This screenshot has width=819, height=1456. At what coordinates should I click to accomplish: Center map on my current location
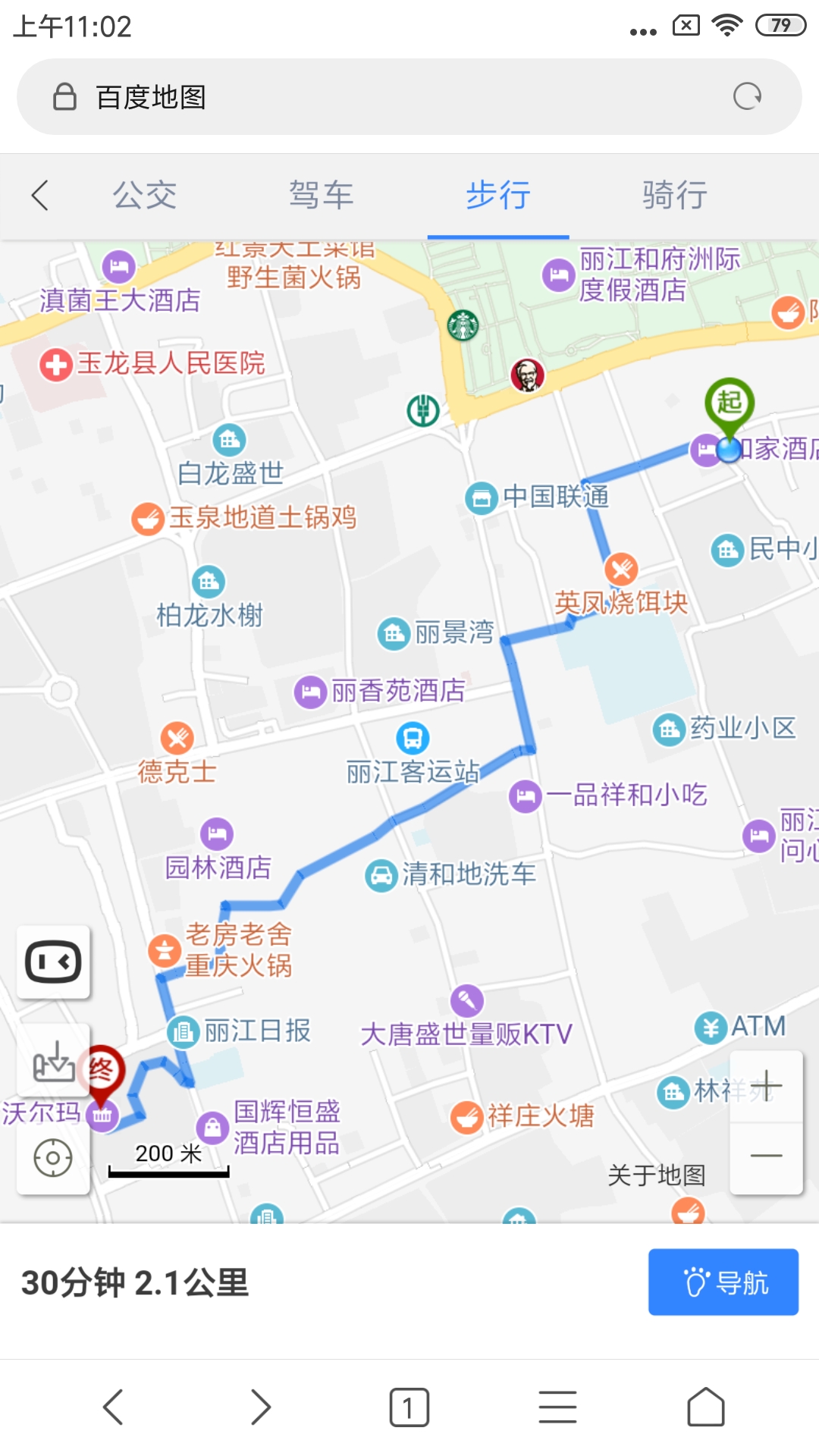(53, 1158)
